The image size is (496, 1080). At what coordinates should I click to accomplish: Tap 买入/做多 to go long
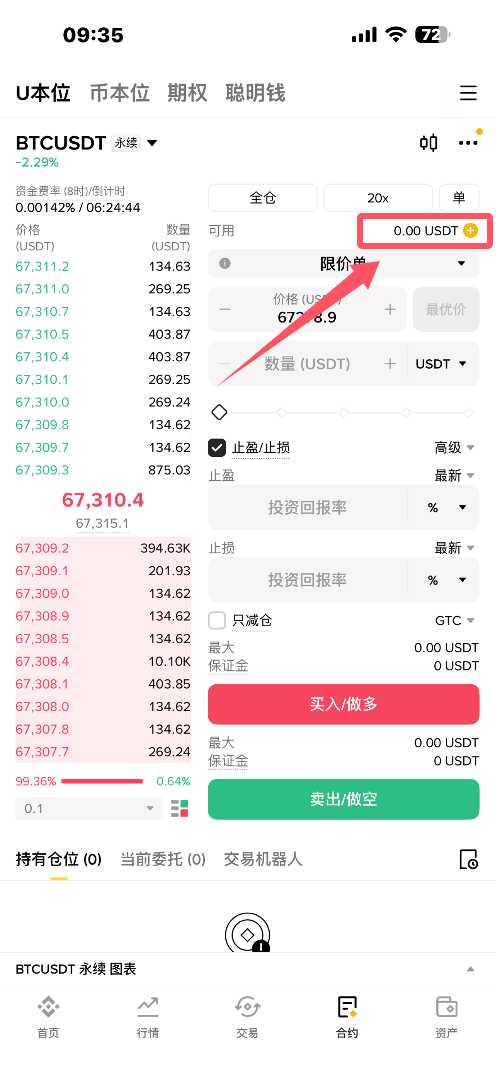[x=343, y=704]
